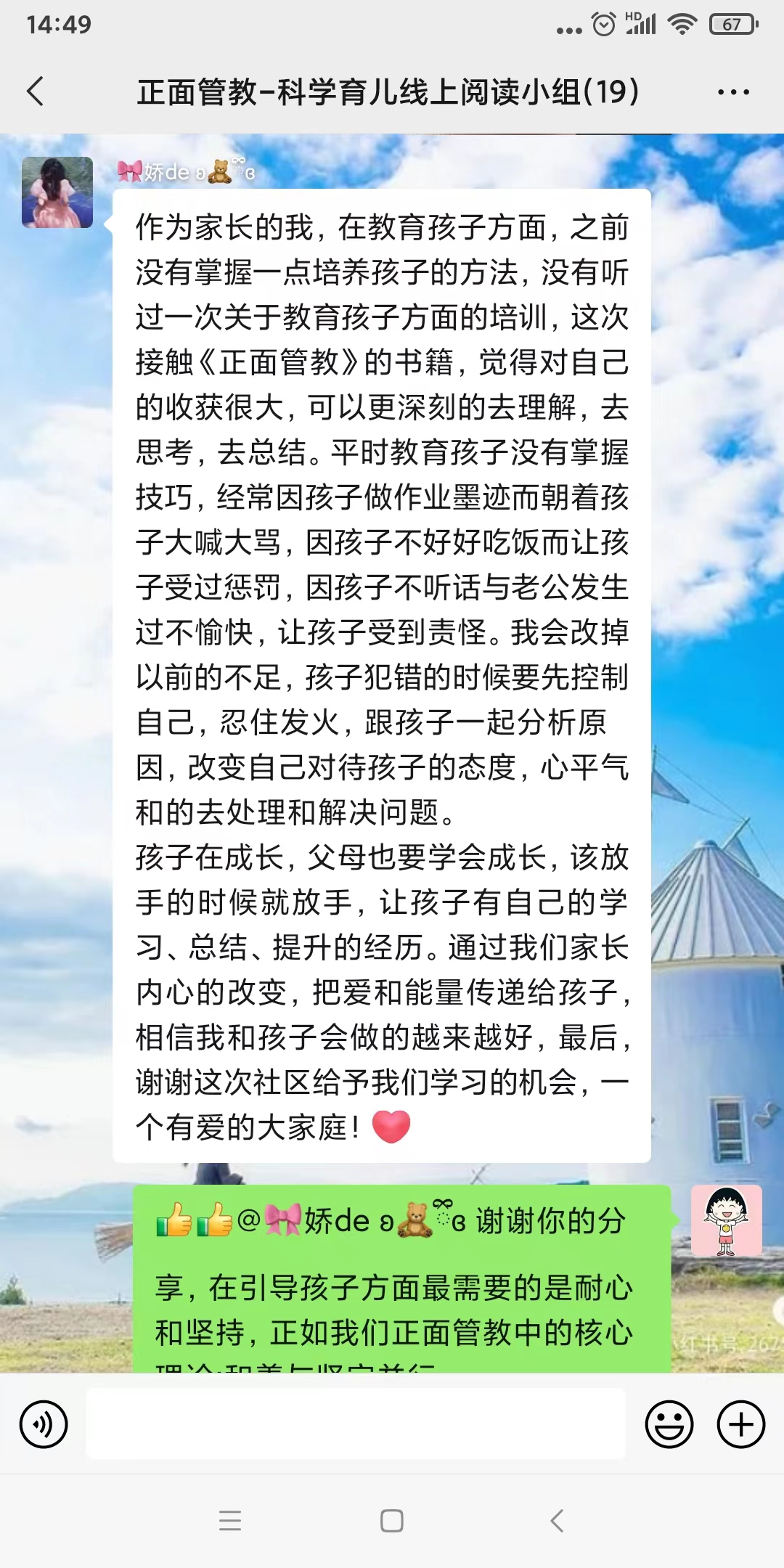The image size is (784, 1568).
Task: Tap the system home button
Action: [x=392, y=1521]
